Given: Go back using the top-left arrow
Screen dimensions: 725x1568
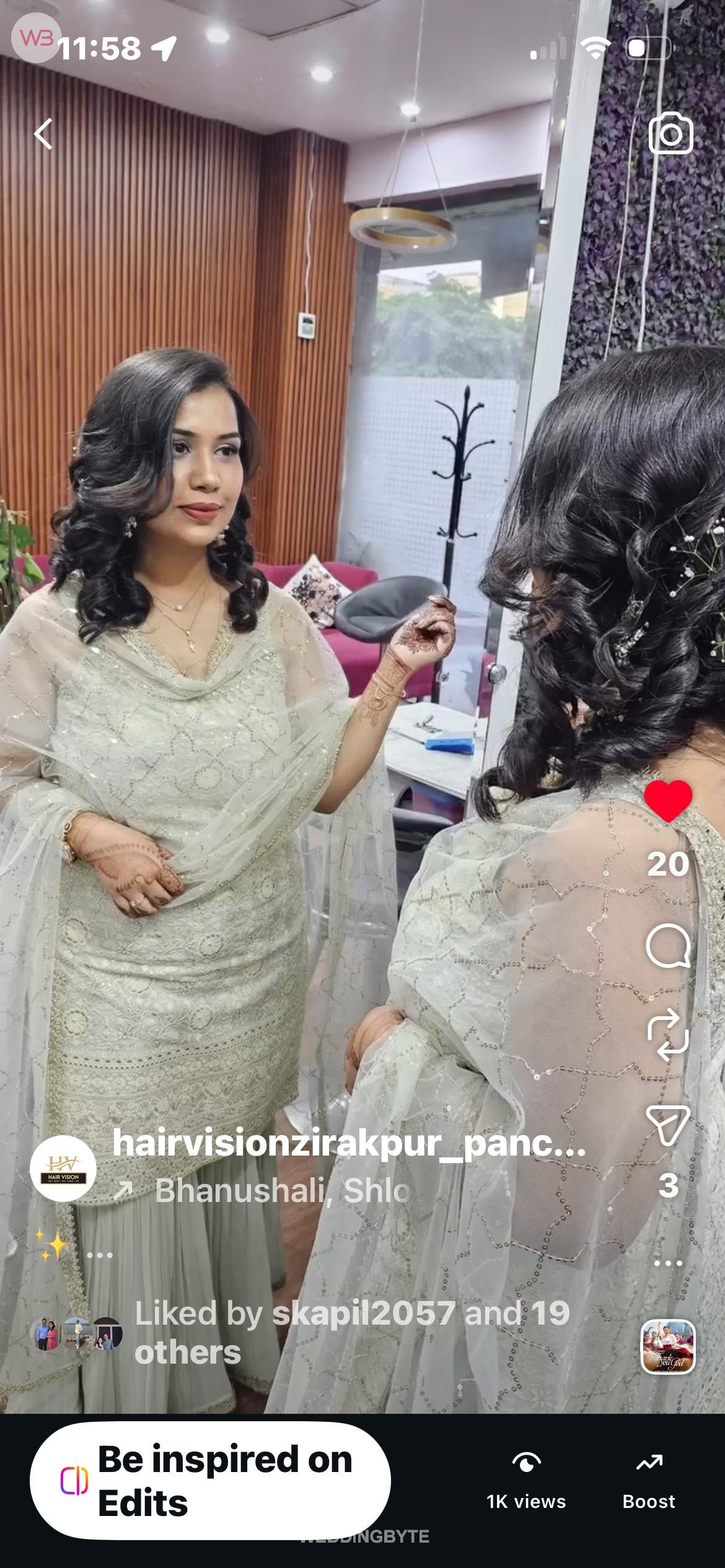Looking at the screenshot, I should pyautogui.click(x=43, y=134).
